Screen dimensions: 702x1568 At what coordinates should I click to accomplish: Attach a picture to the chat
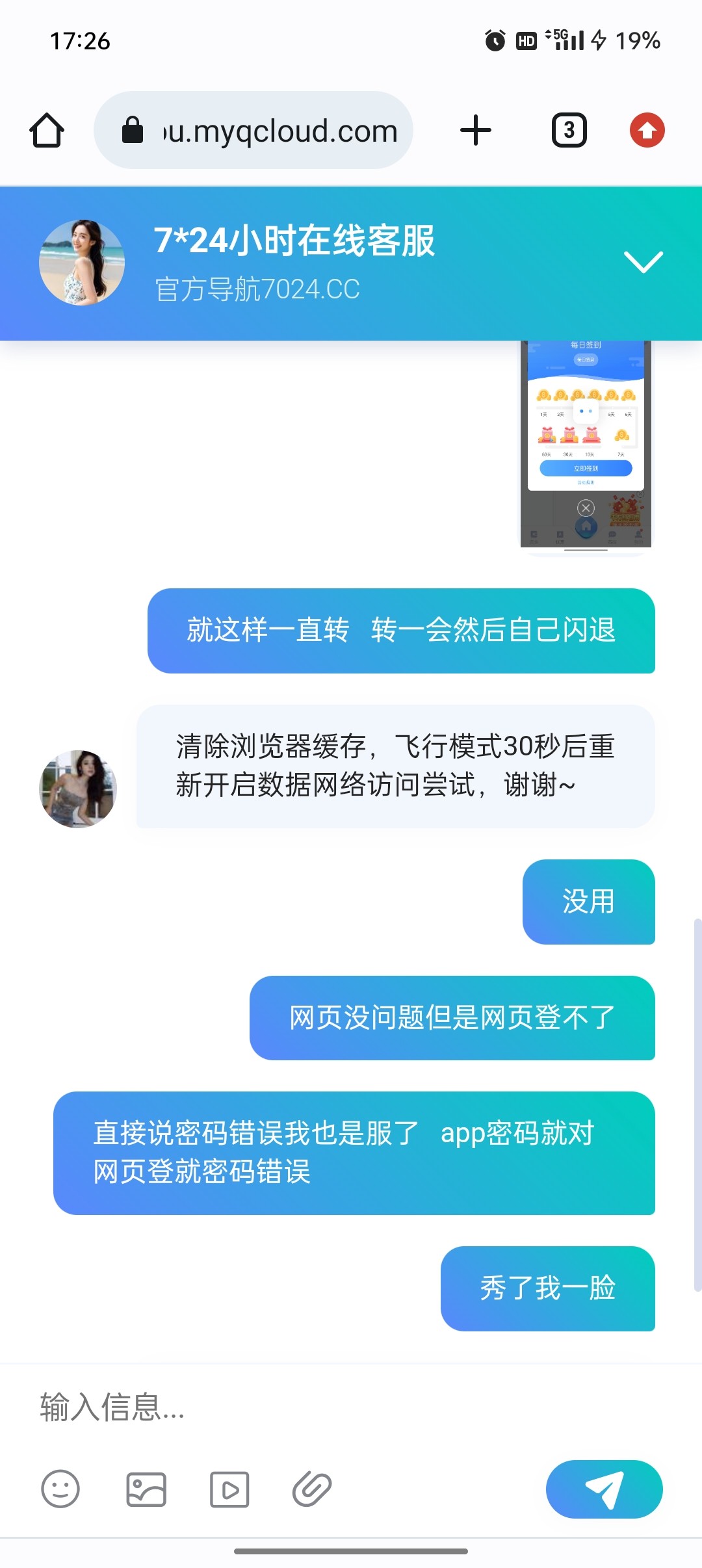146,1489
